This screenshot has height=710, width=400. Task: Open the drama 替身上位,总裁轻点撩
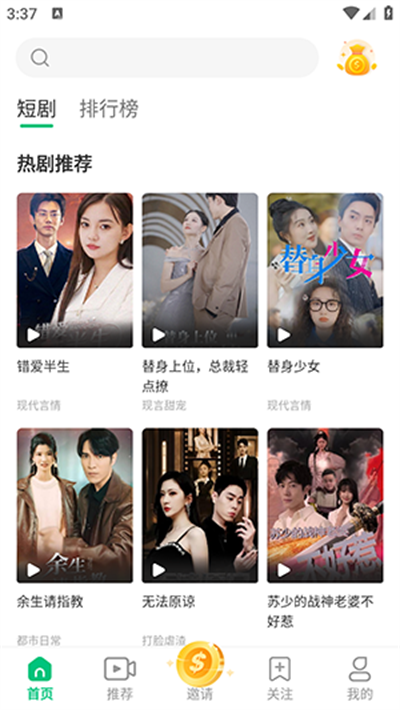click(x=200, y=270)
